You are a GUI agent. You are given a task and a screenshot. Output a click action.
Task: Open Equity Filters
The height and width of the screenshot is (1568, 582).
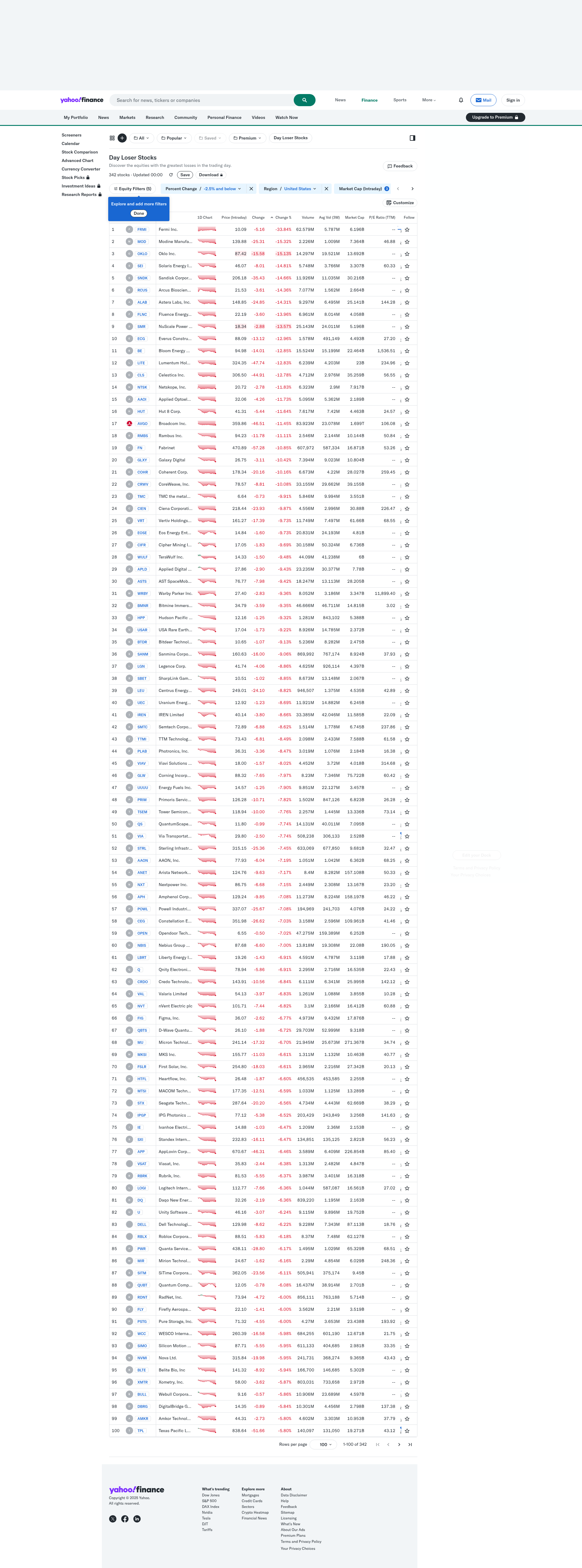click(x=132, y=189)
